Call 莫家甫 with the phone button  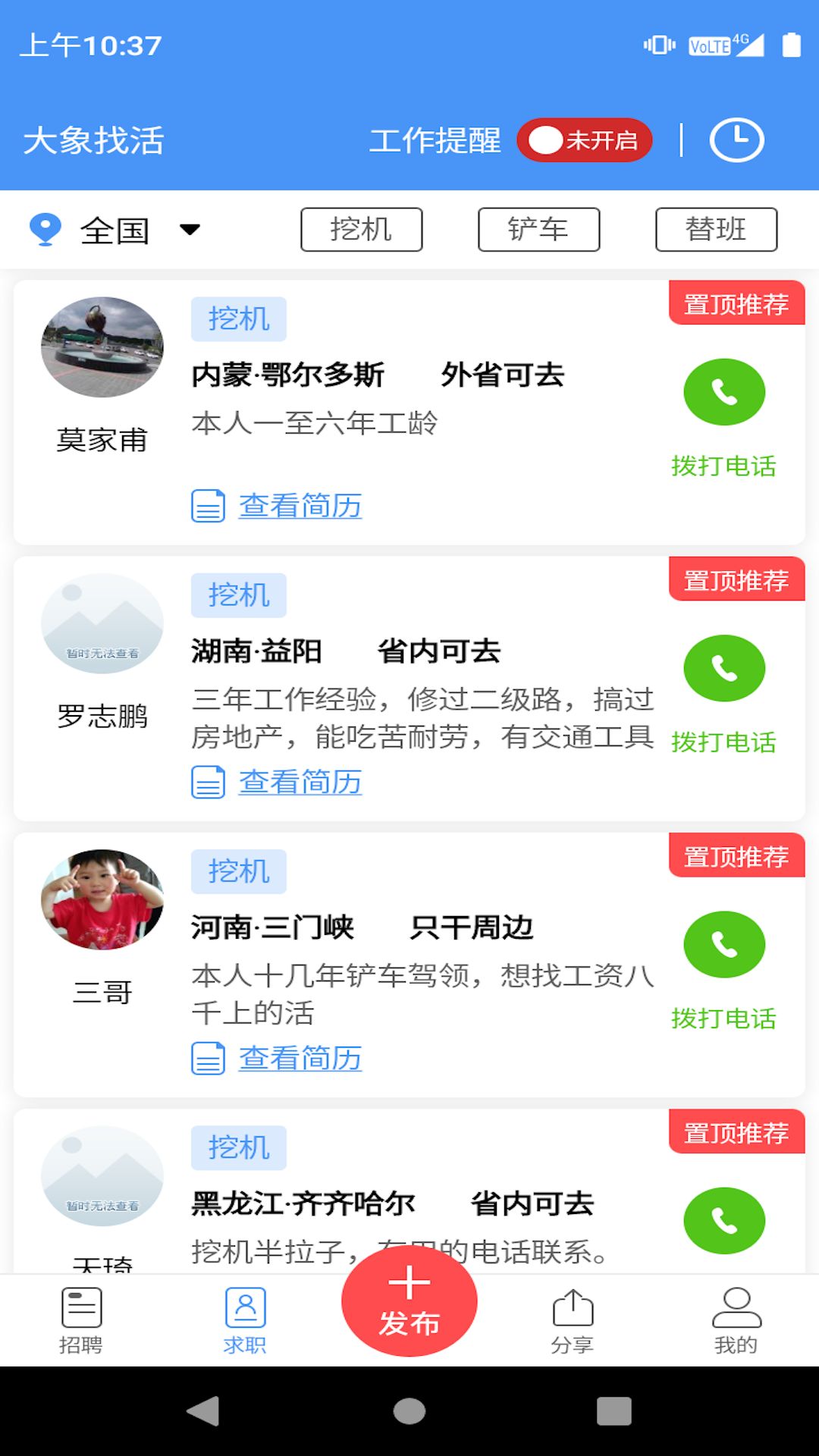point(724,392)
